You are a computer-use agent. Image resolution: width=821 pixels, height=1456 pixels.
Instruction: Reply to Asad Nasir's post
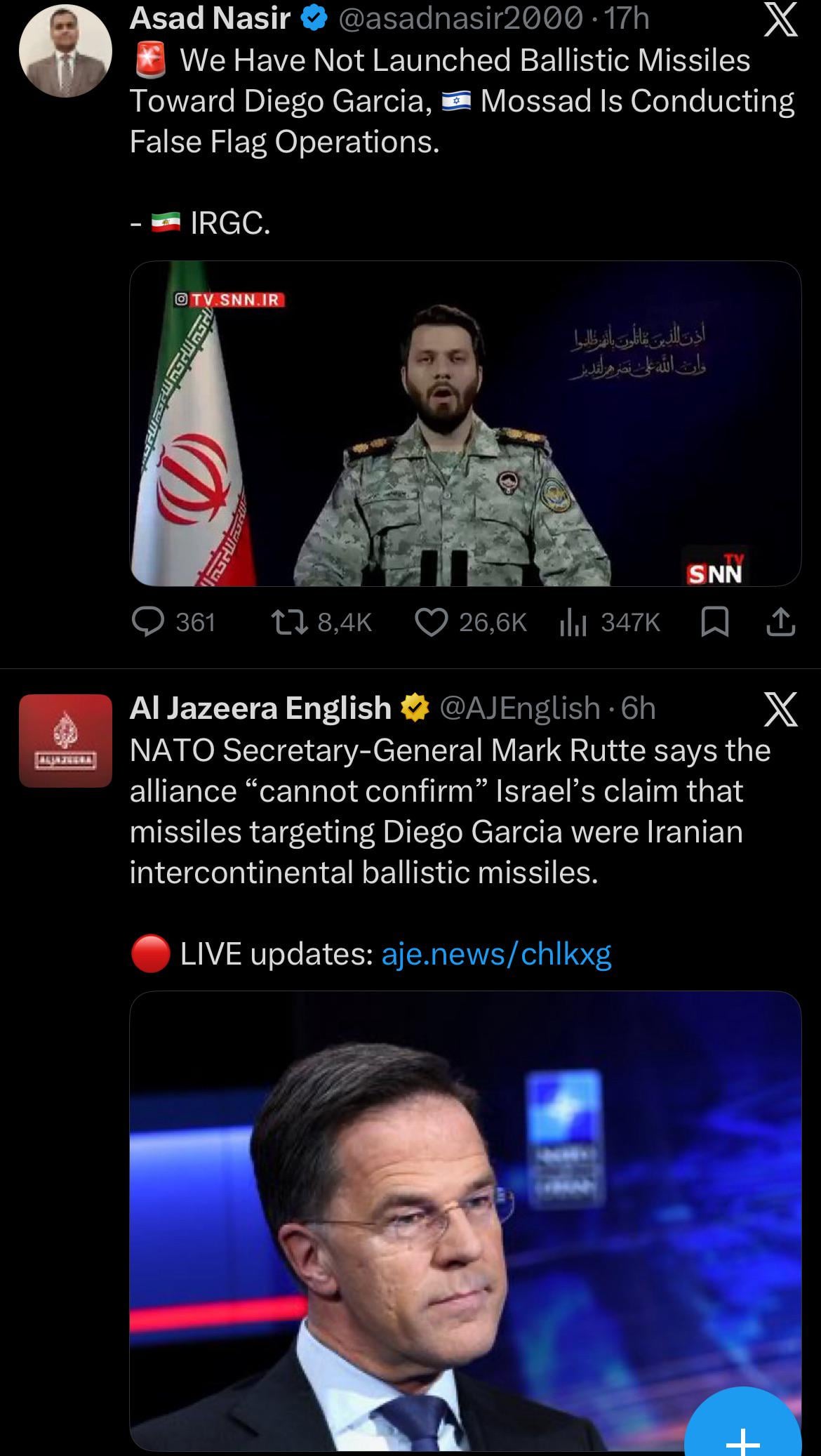pos(149,622)
